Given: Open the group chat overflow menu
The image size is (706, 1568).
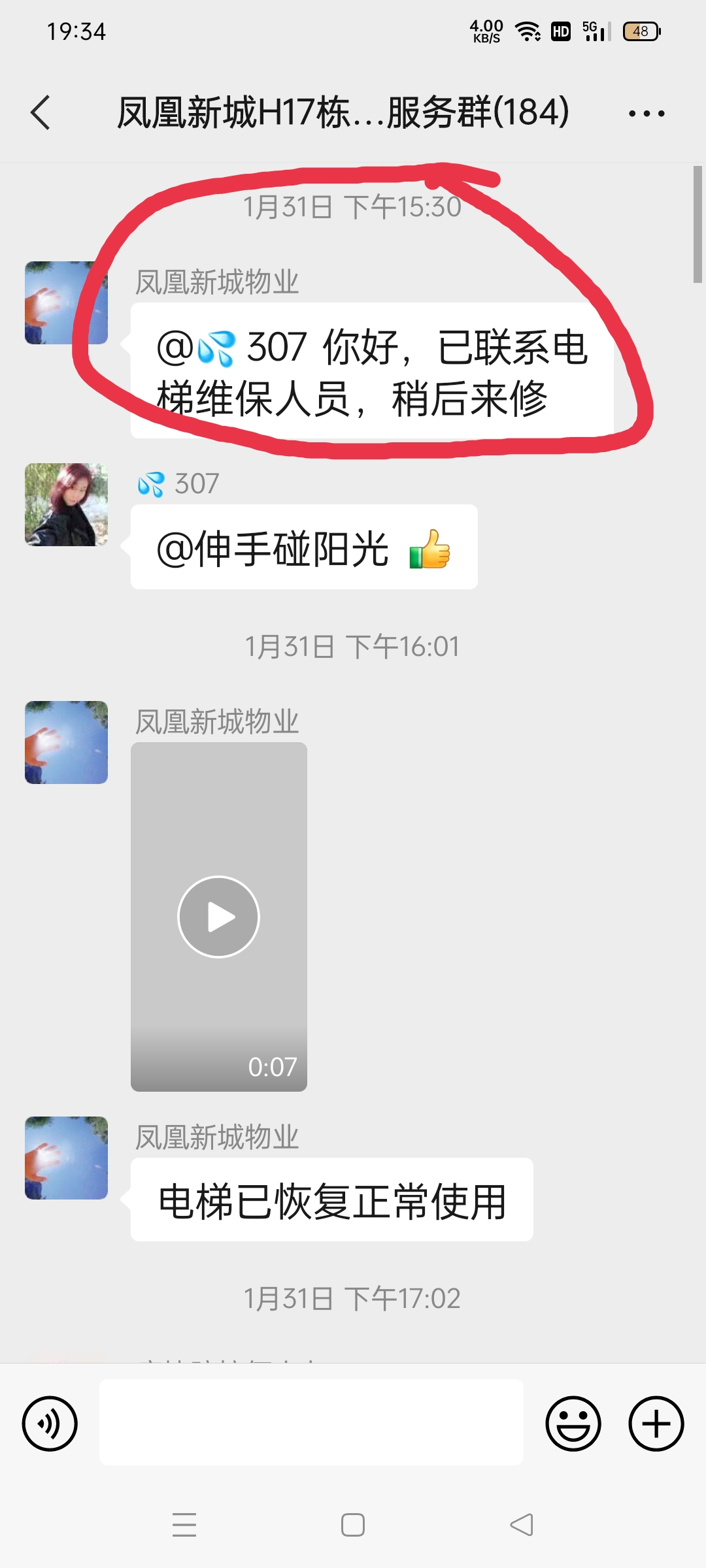Looking at the screenshot, I should pyautogui.click(x=646, y=114).
